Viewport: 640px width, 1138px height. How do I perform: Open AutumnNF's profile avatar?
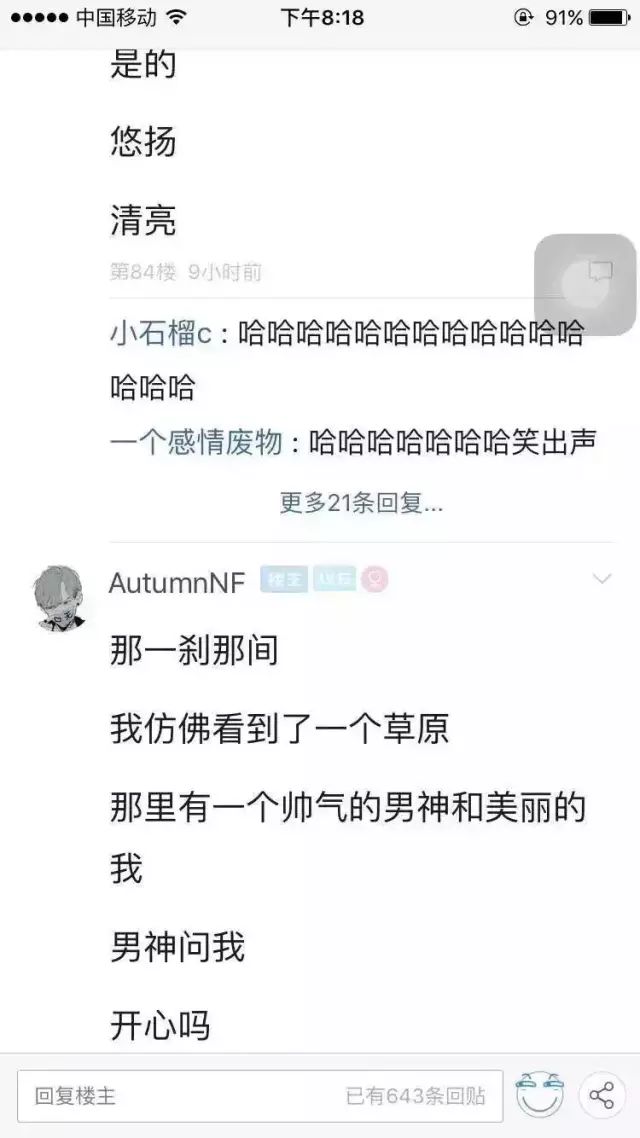tap(60, 597)
